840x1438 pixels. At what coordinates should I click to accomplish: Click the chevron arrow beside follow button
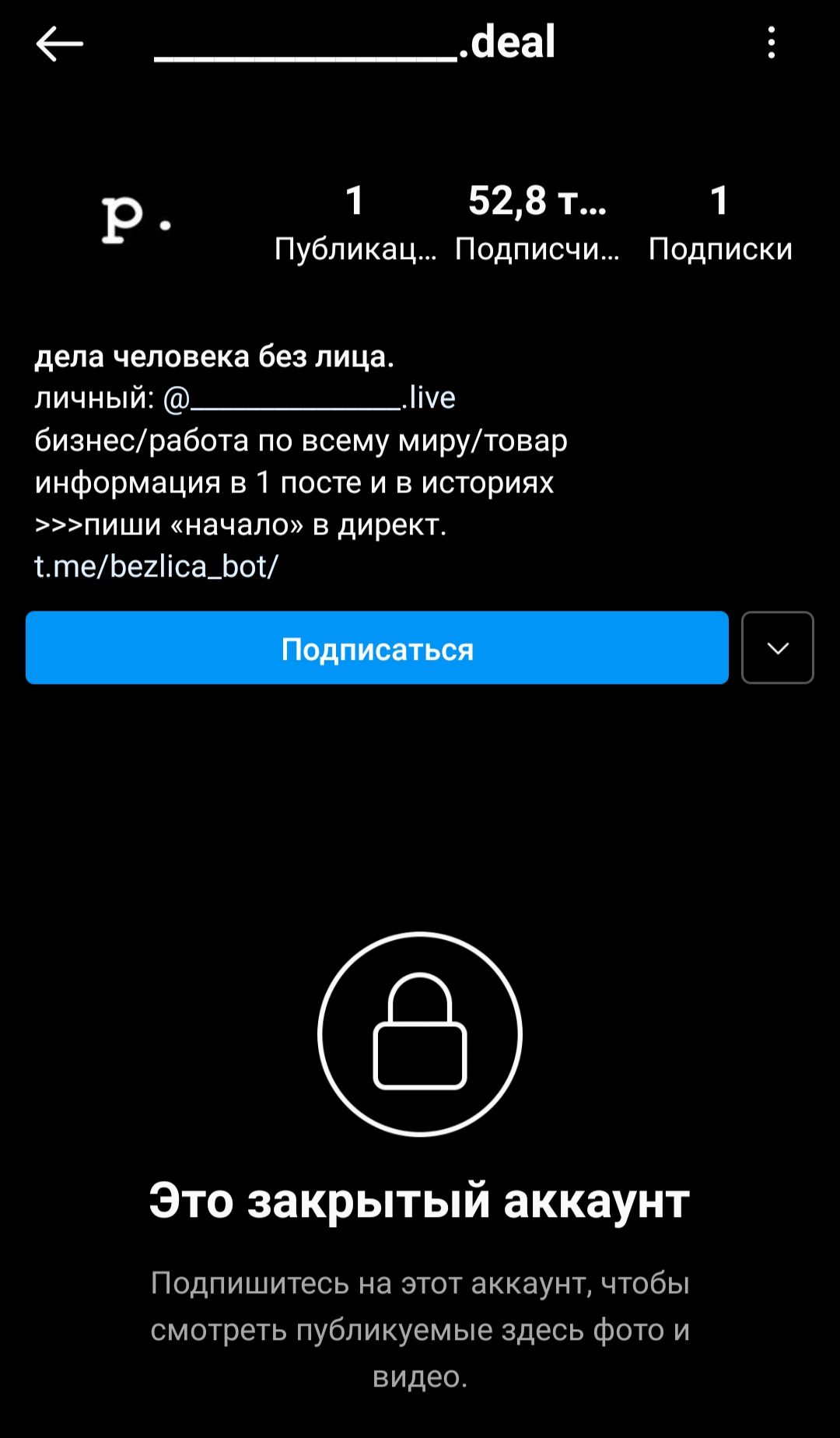point(777,647)
